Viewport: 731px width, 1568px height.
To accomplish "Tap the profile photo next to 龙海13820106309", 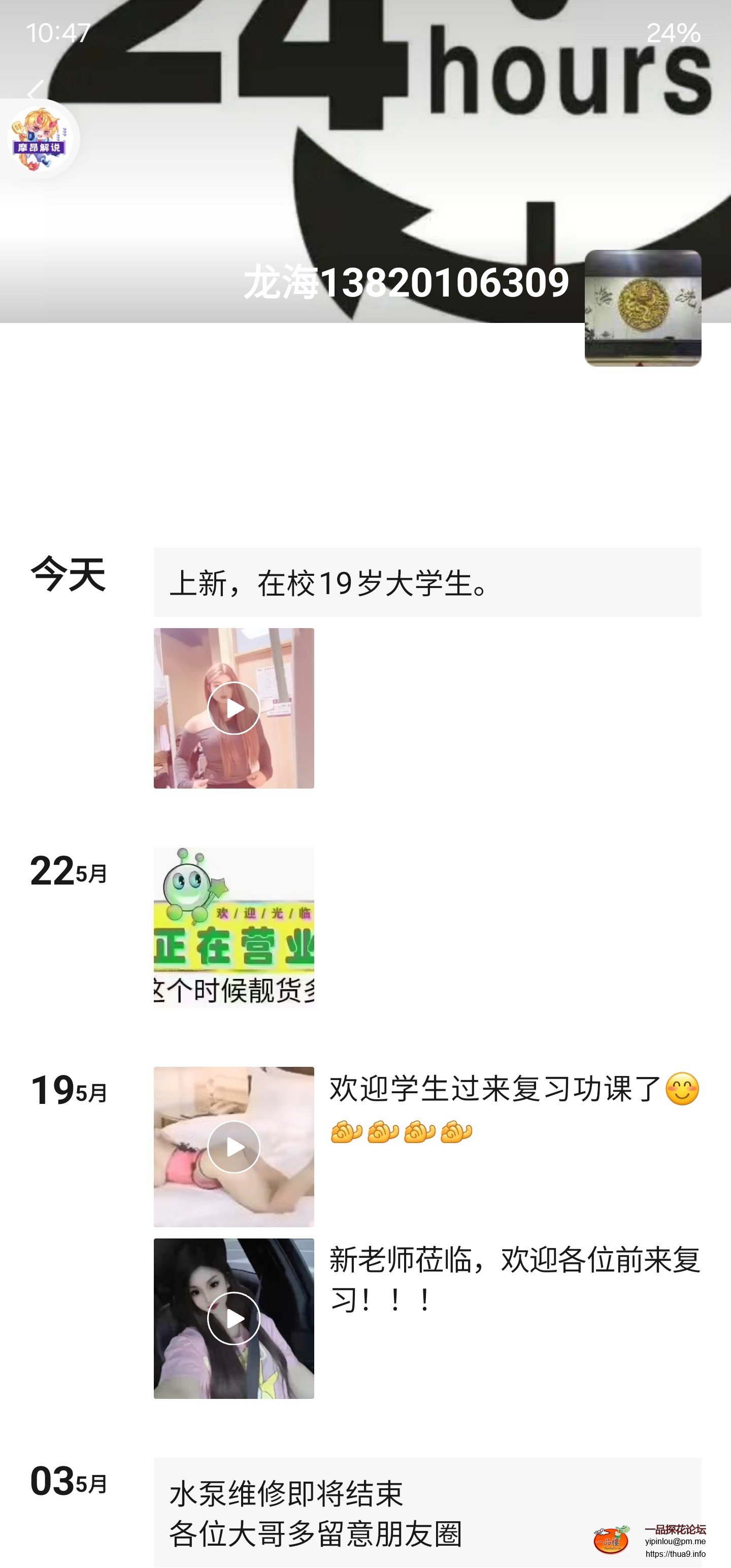I will (x=642, y=310).
